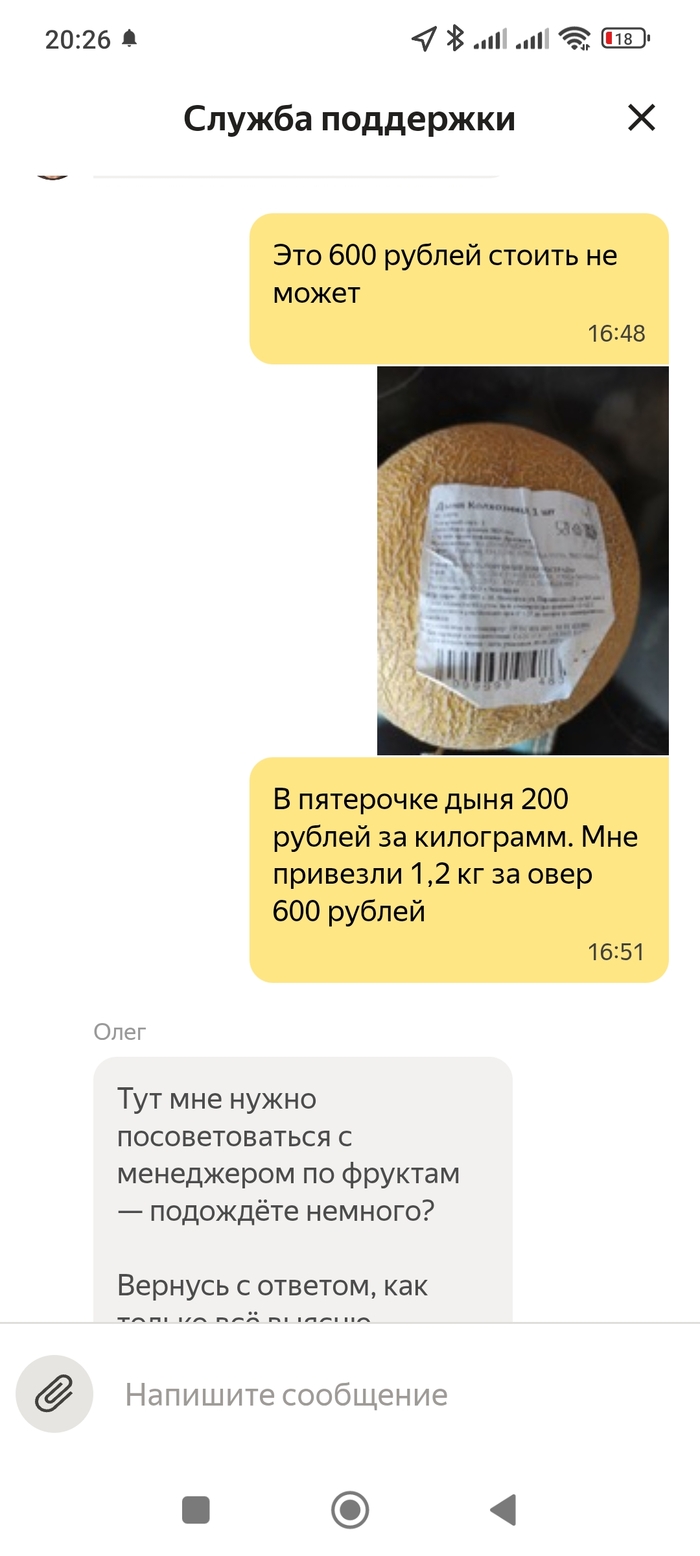Go back using system navigation

[503, 1509]
